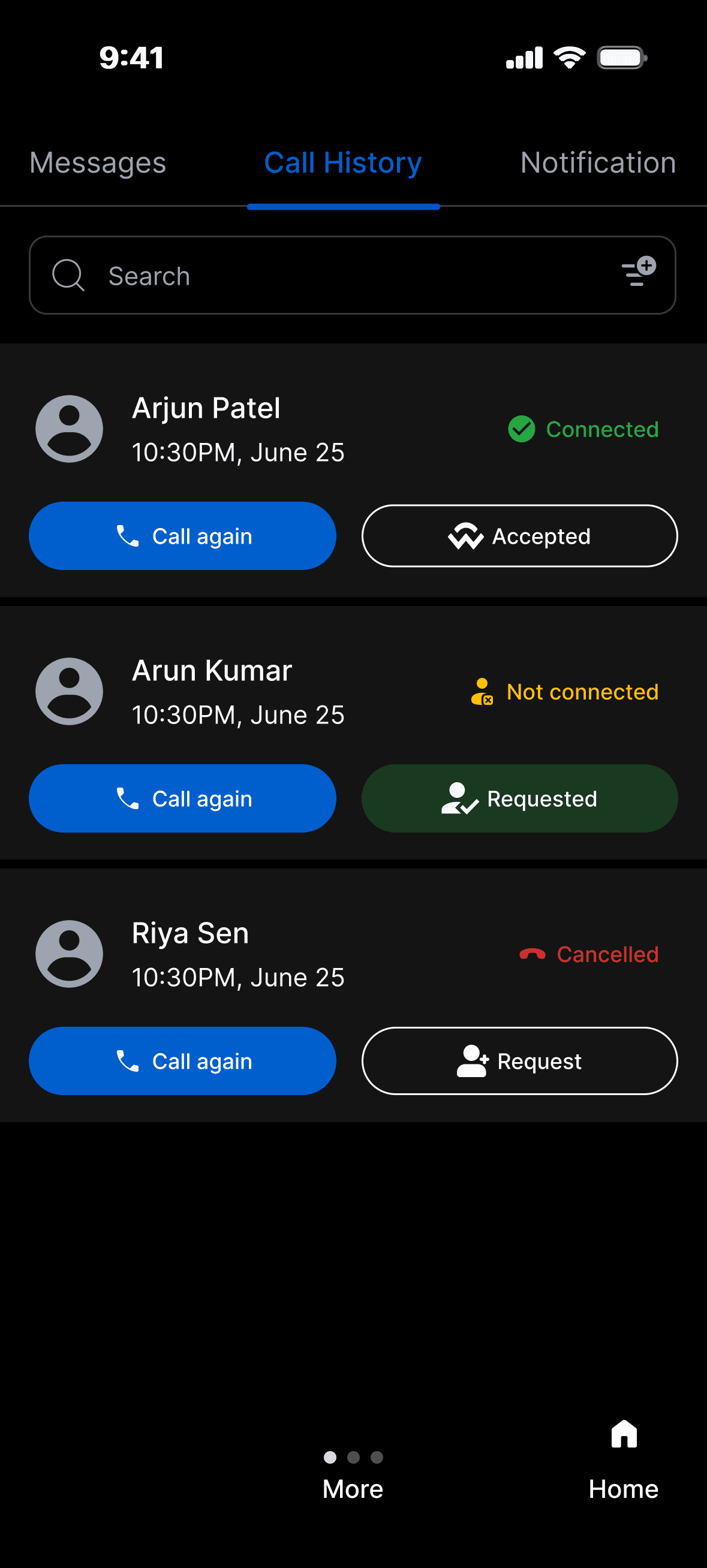The width and height of the screenshot is (707, 1568).
Task: Open the Notification tab
Action: coord(598,162)
